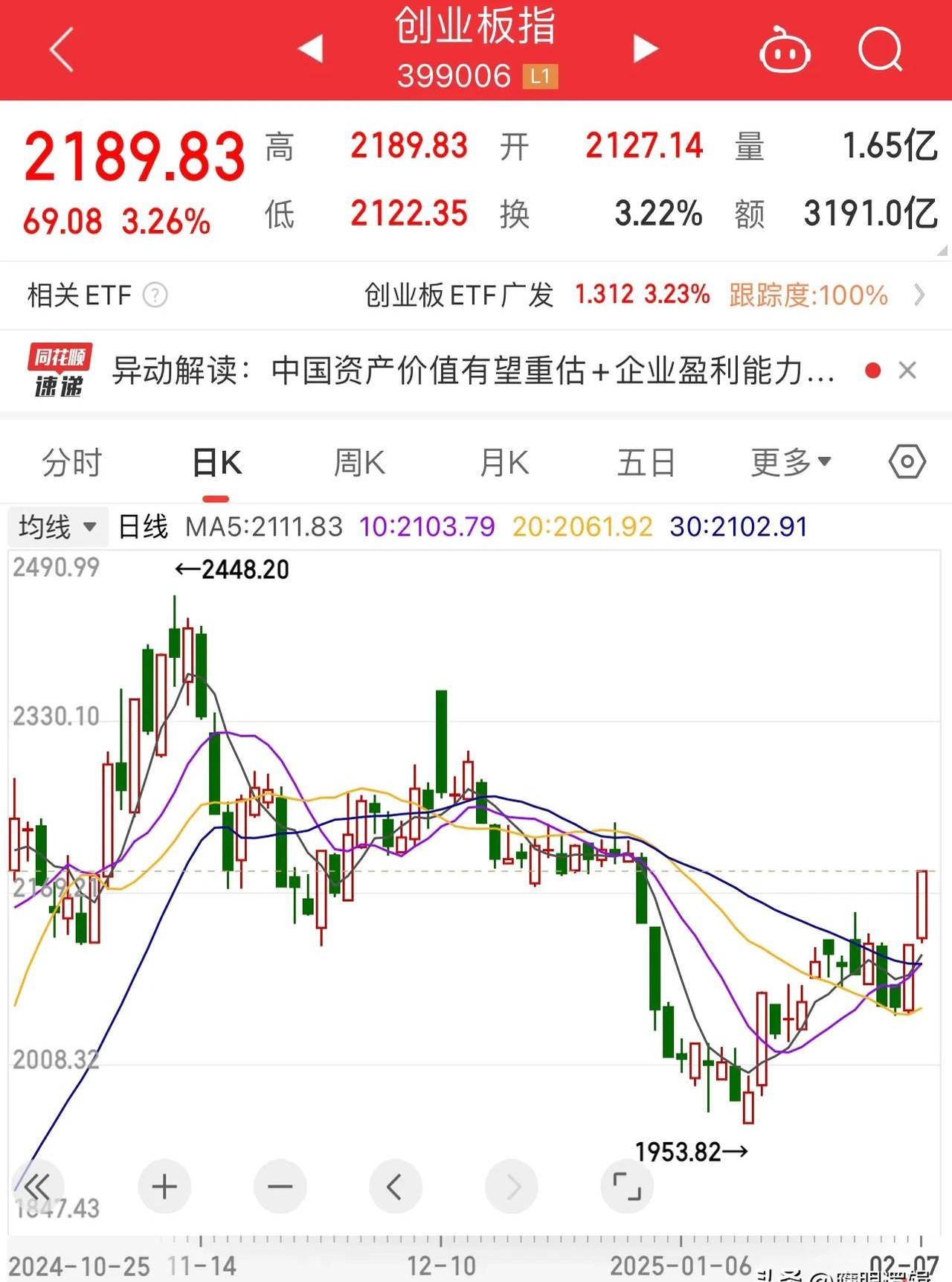Switch to the 周K weekly chart tab
This screenshot has height=1282, width=952.
(x=359, y=461)
